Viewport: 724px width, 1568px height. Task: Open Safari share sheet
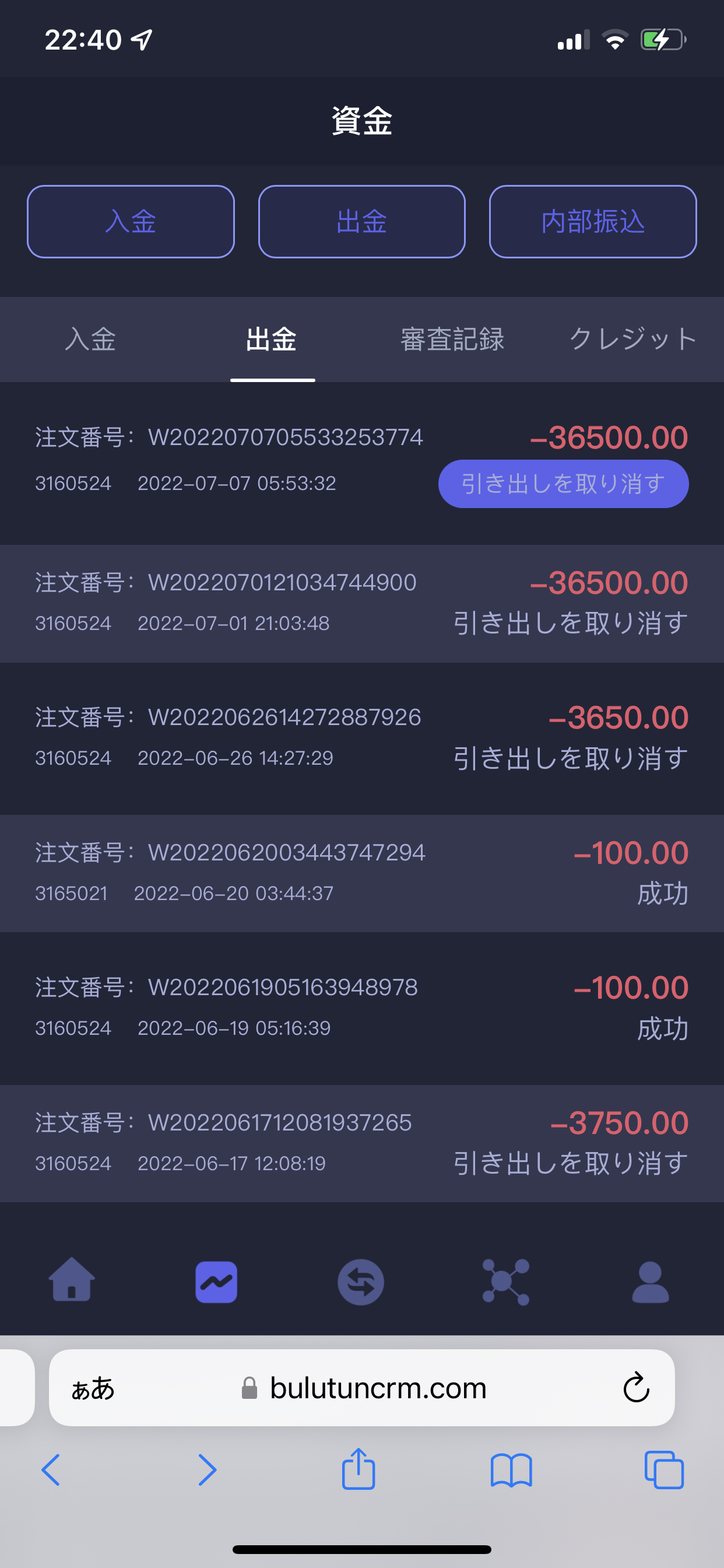[359, 1468]
